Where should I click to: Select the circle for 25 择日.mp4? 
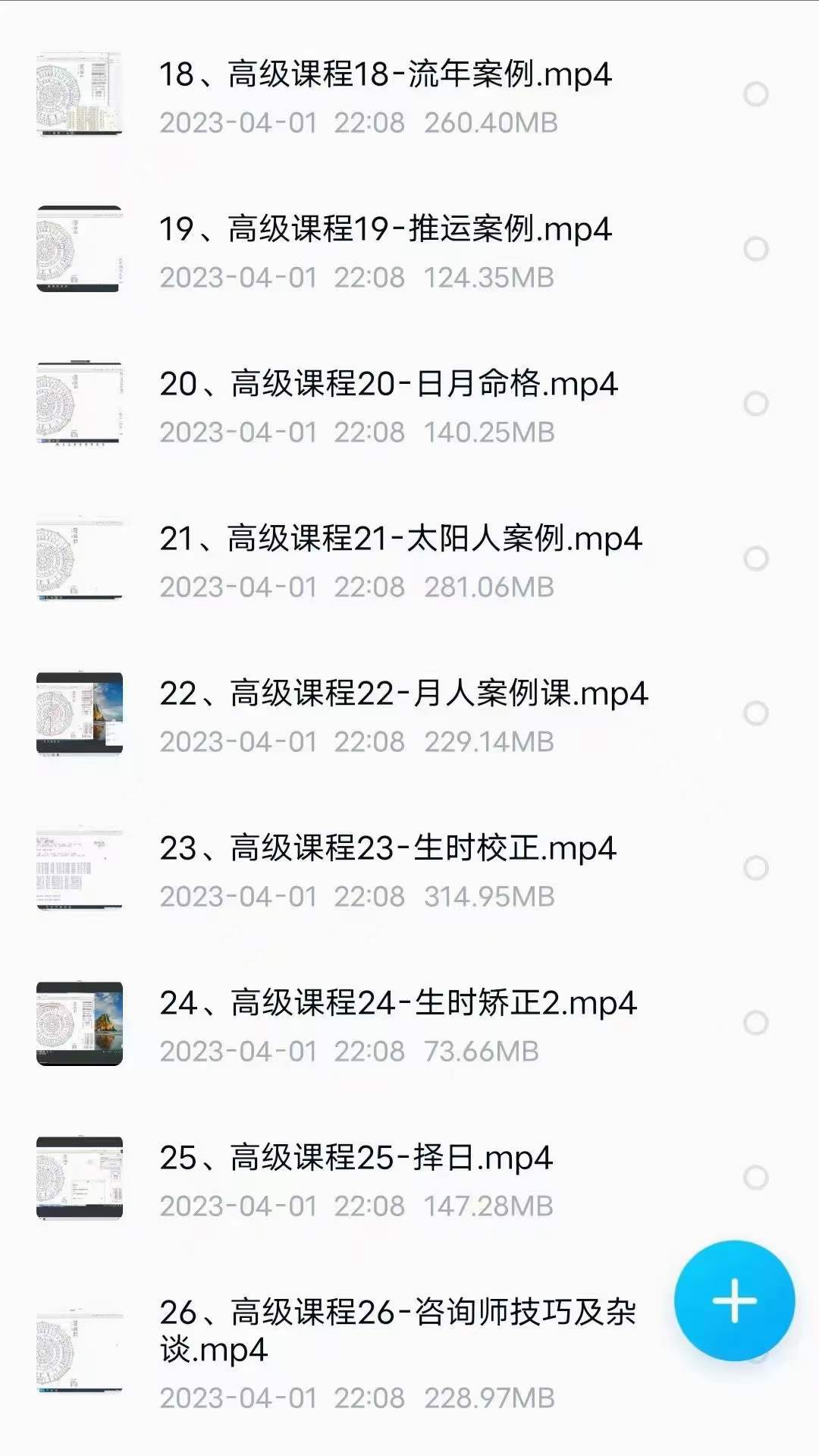755,1178
